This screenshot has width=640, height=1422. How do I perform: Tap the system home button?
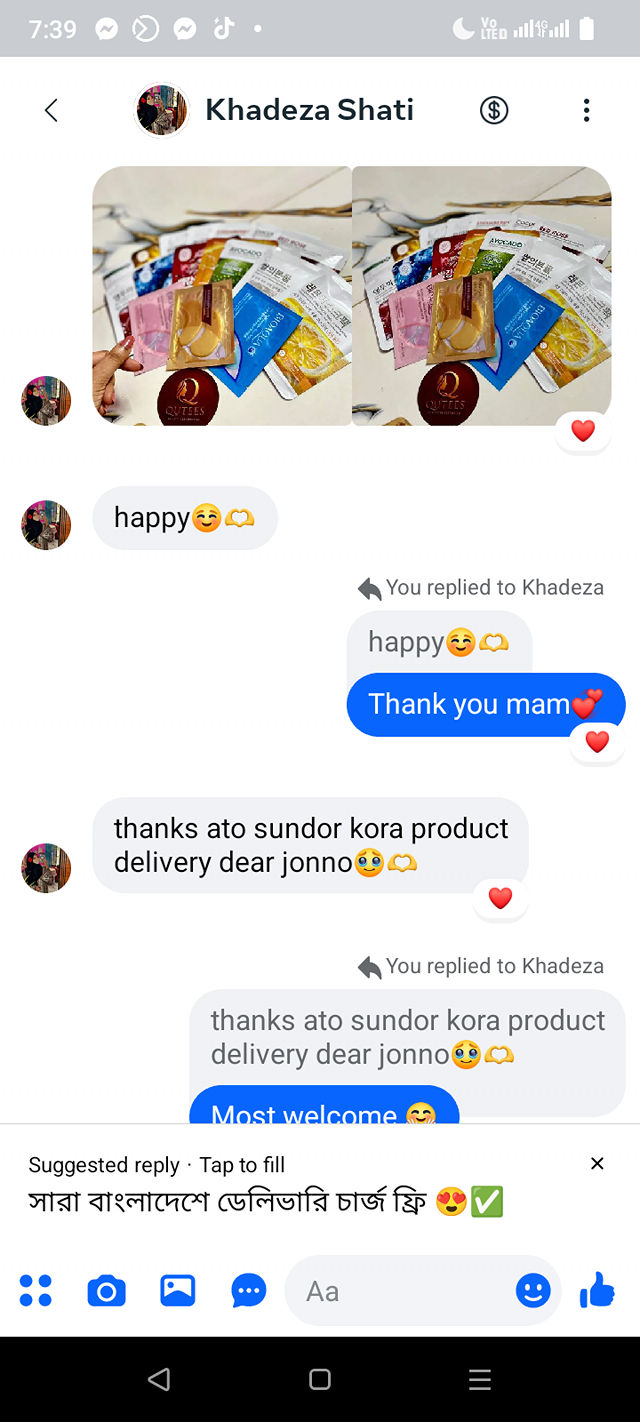(320, 1380)
